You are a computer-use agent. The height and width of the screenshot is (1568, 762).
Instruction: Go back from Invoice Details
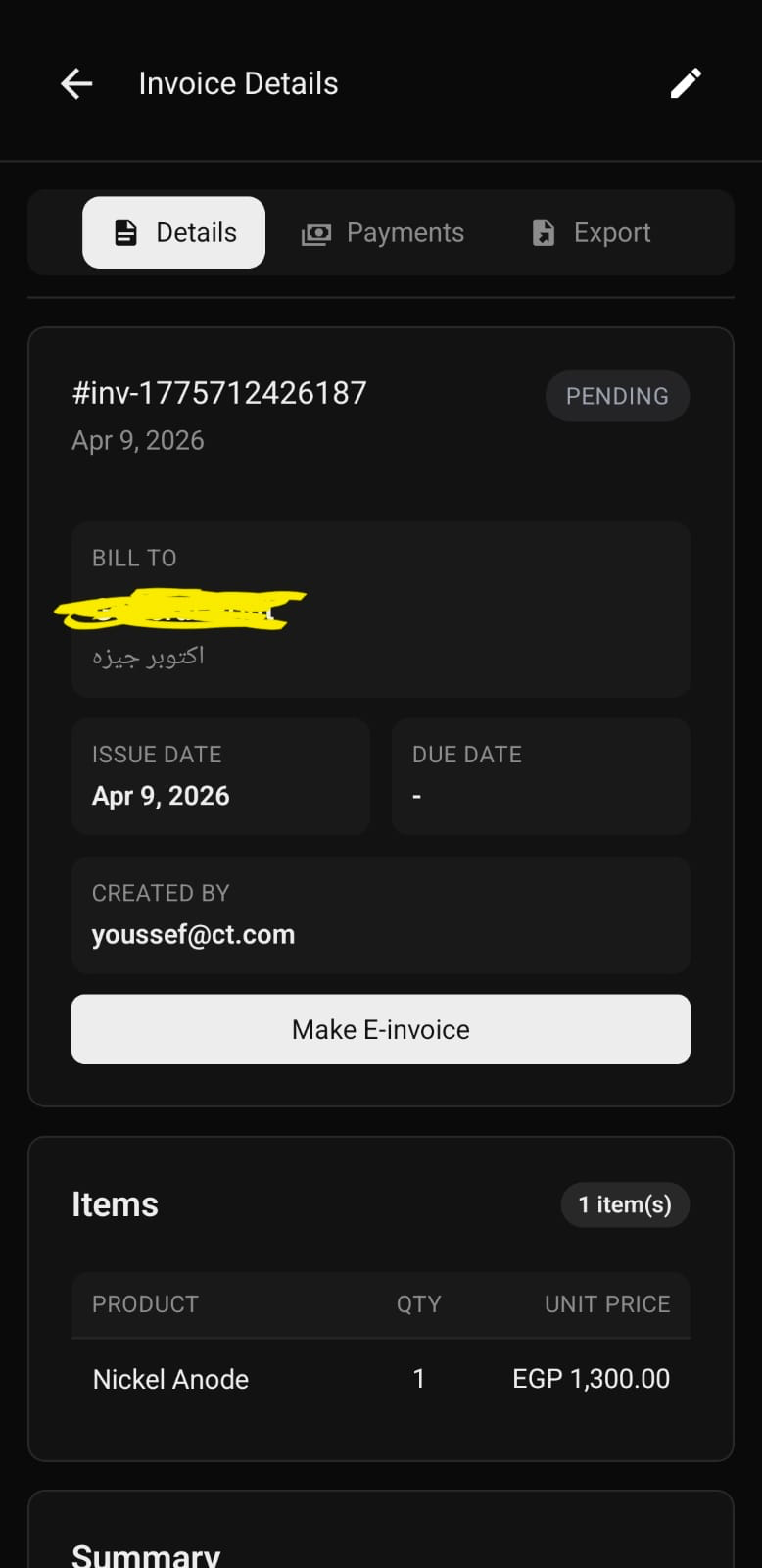(x=76, y=84)
